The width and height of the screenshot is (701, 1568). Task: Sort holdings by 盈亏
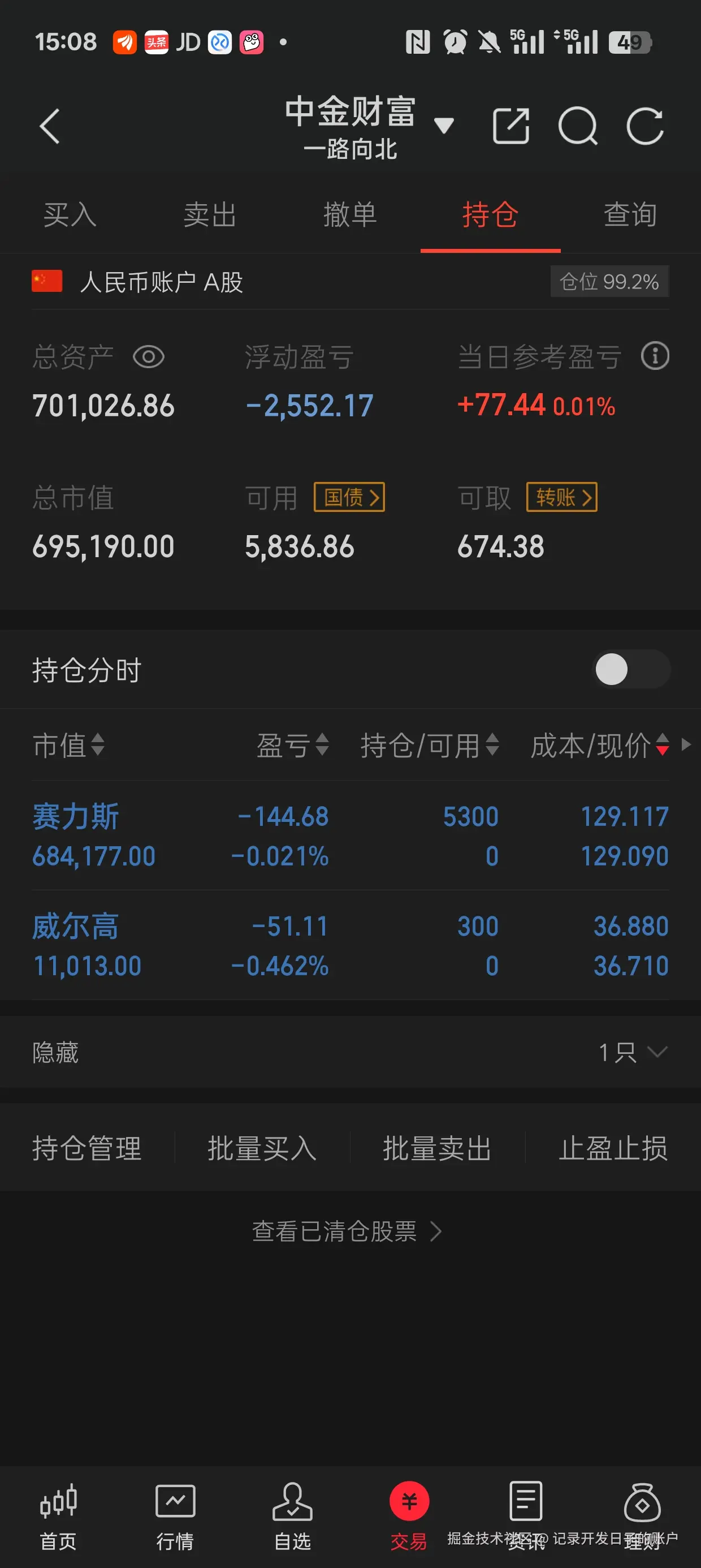292,745
